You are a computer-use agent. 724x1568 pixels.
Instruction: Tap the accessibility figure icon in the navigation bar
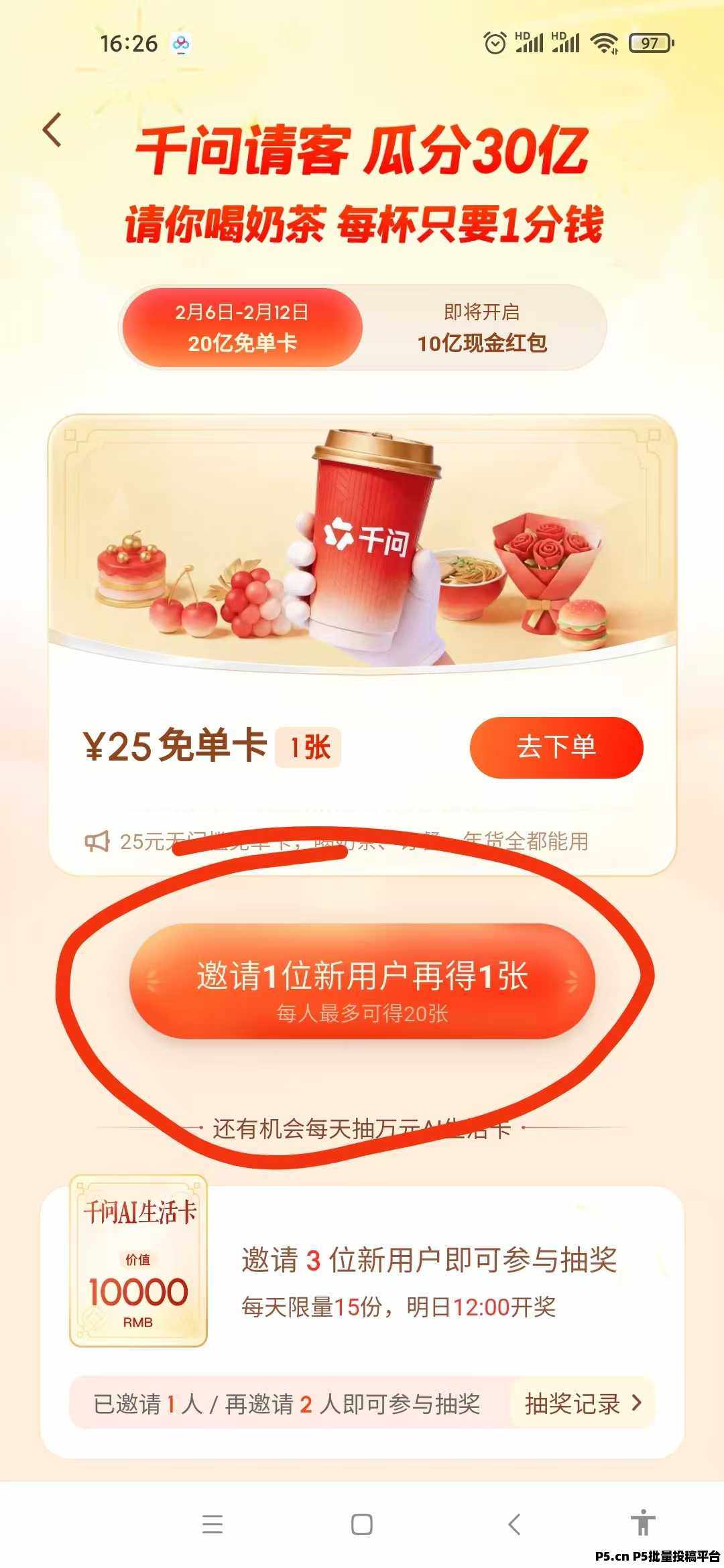pyautogui.click(x=643, y=1522)
